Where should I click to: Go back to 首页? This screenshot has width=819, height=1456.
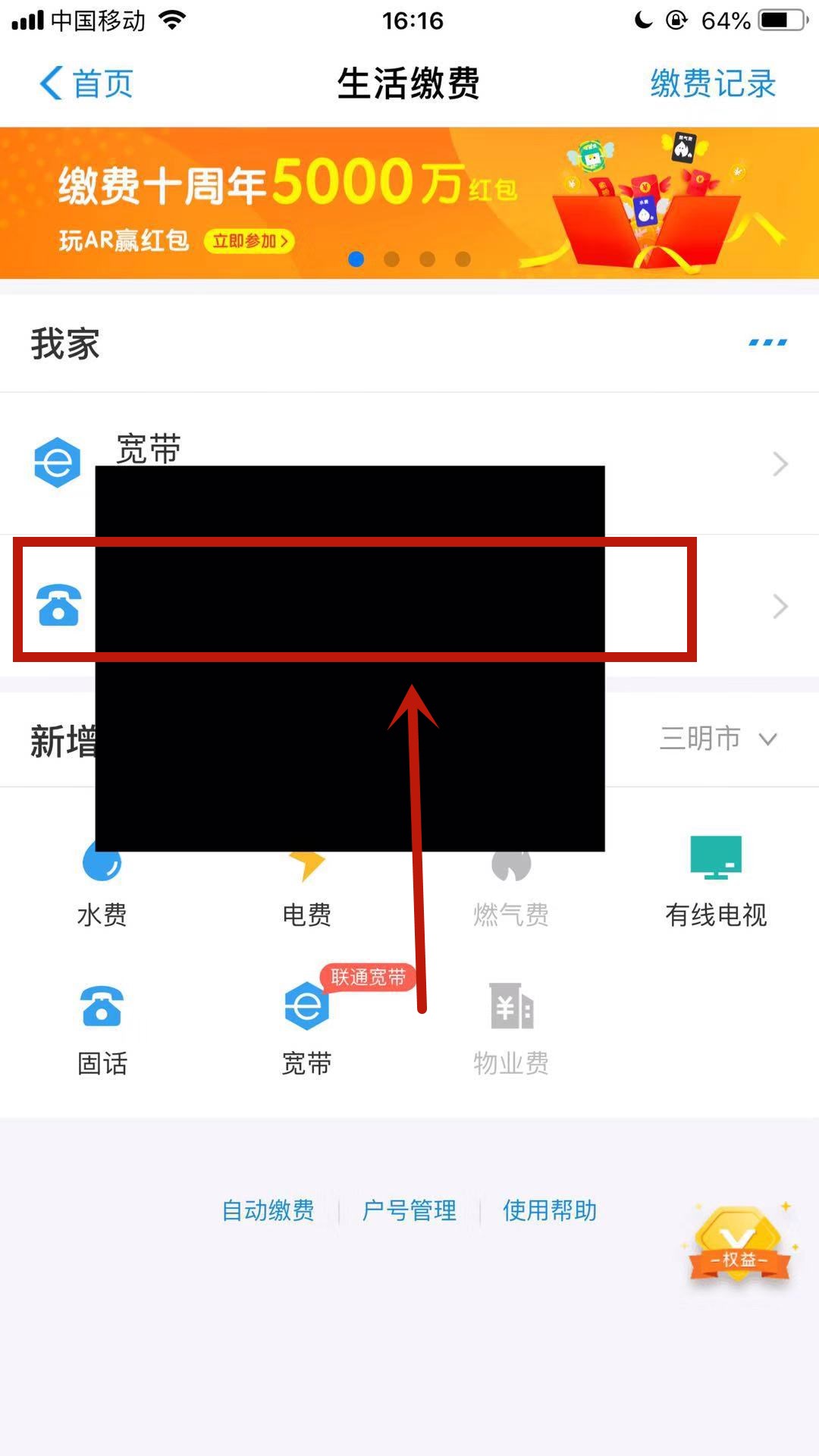(86, 83)
